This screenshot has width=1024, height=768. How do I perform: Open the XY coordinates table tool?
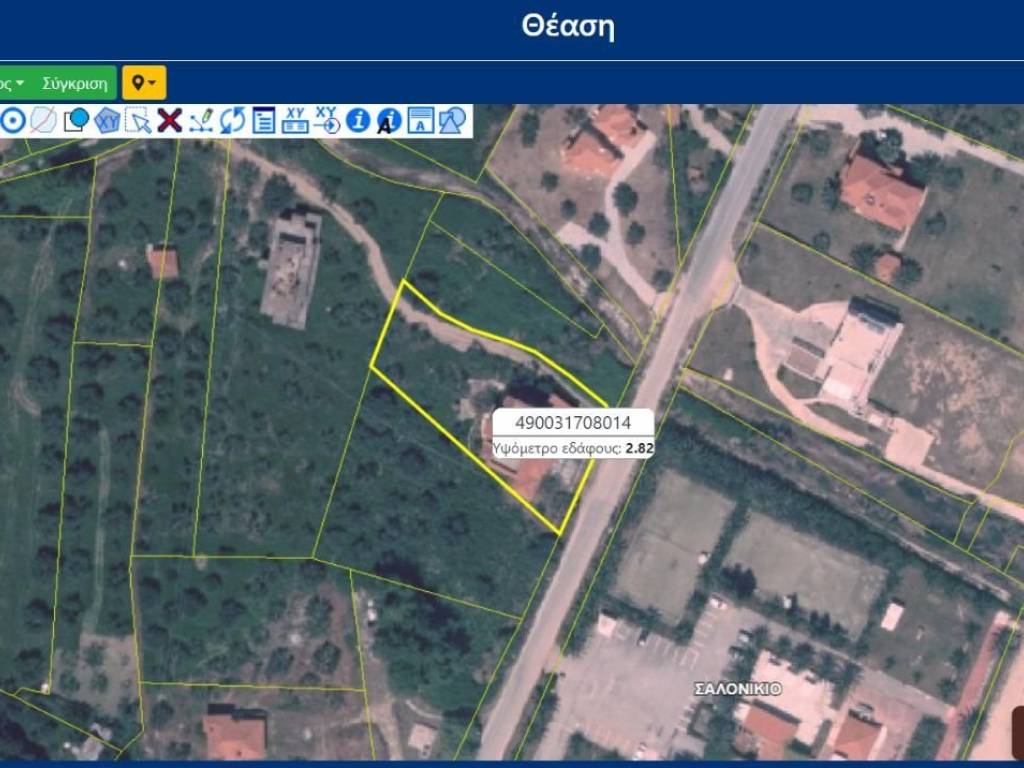[x=295, y=121]
